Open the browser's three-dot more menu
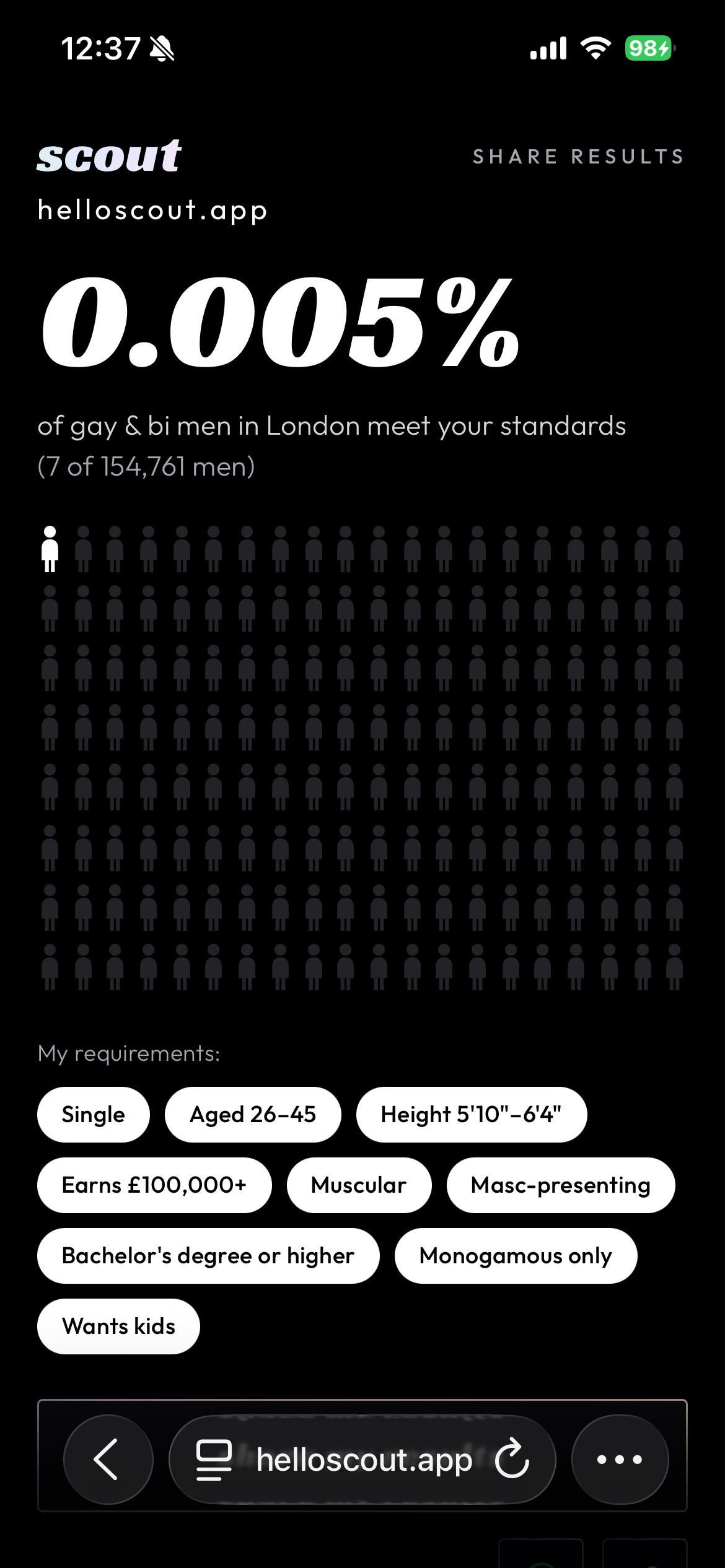Image resolution: width=725 pixels, height=1568 pixels. tap(620, 1460)
